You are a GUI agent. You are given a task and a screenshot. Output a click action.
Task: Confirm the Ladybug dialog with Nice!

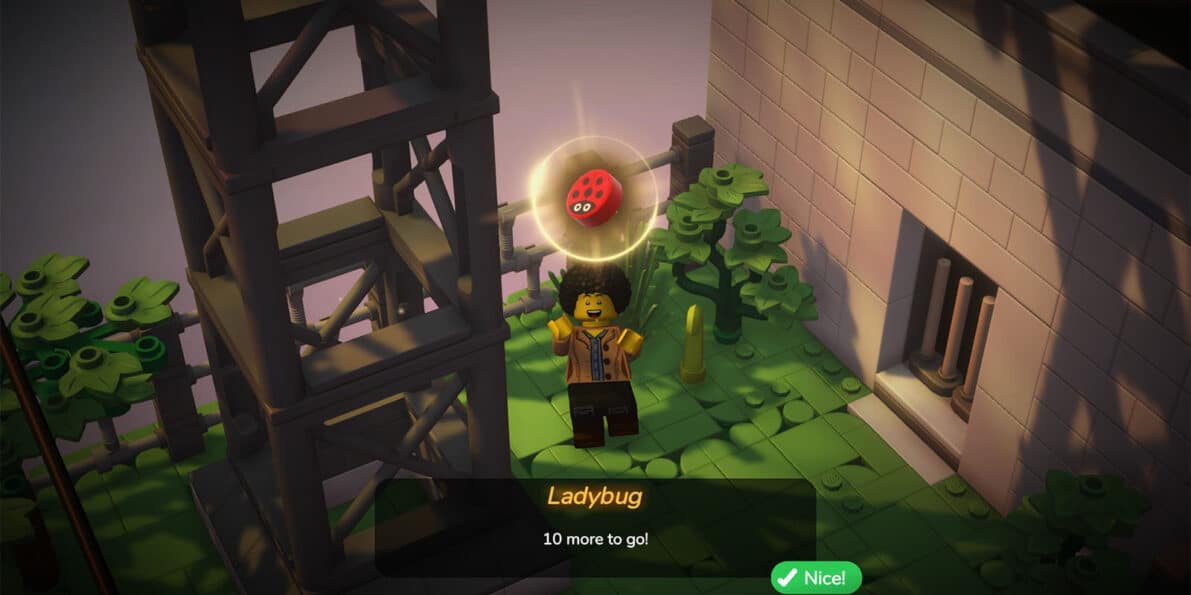[815, 577]
